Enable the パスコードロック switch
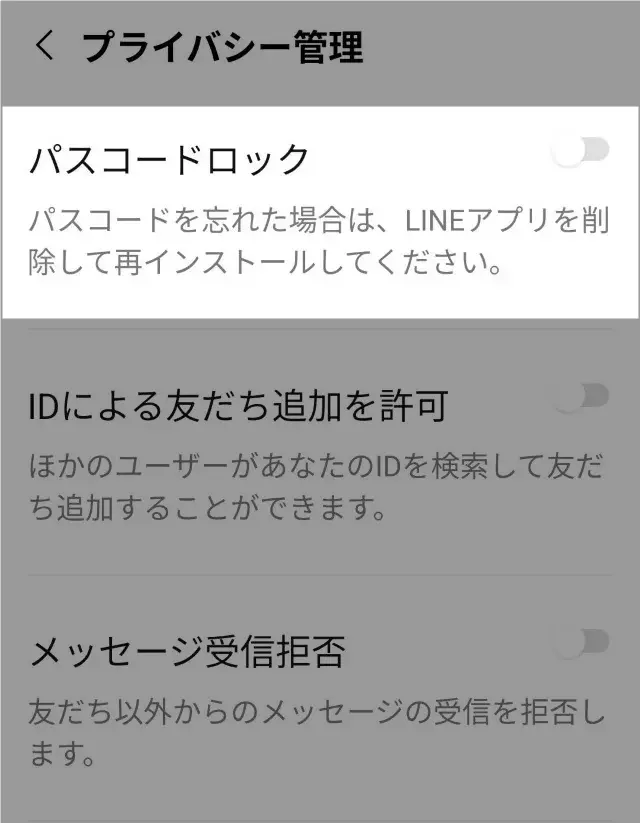The width and height of the screenshot is (640, 823). pyautogui.click(x=582, y=152)
